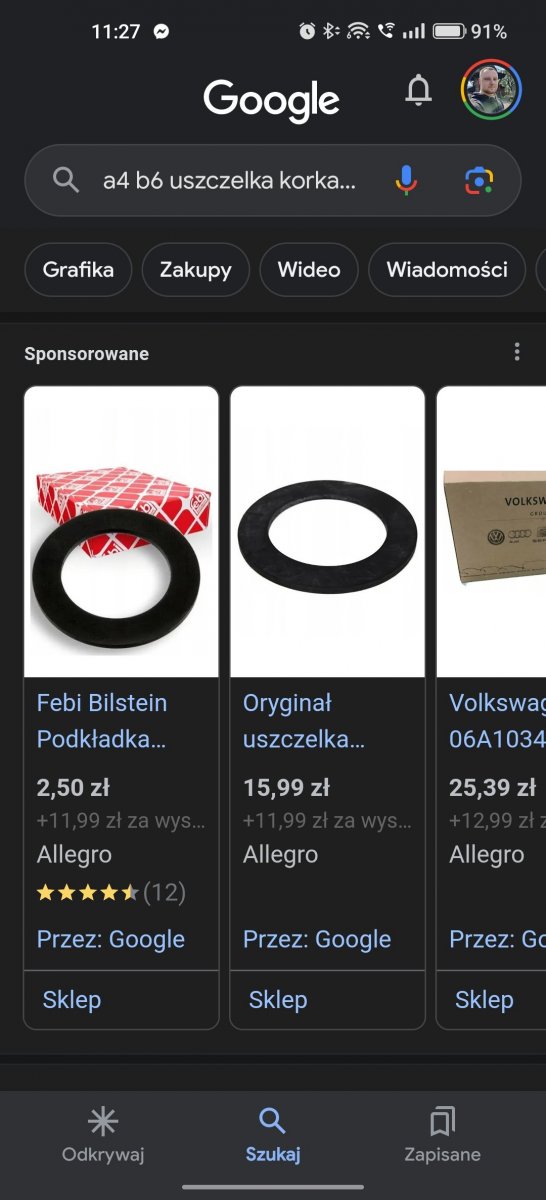Switch to the Odkrywaj tab
This screenshot has width=546, height=1200.
(x=103, y=1136)
